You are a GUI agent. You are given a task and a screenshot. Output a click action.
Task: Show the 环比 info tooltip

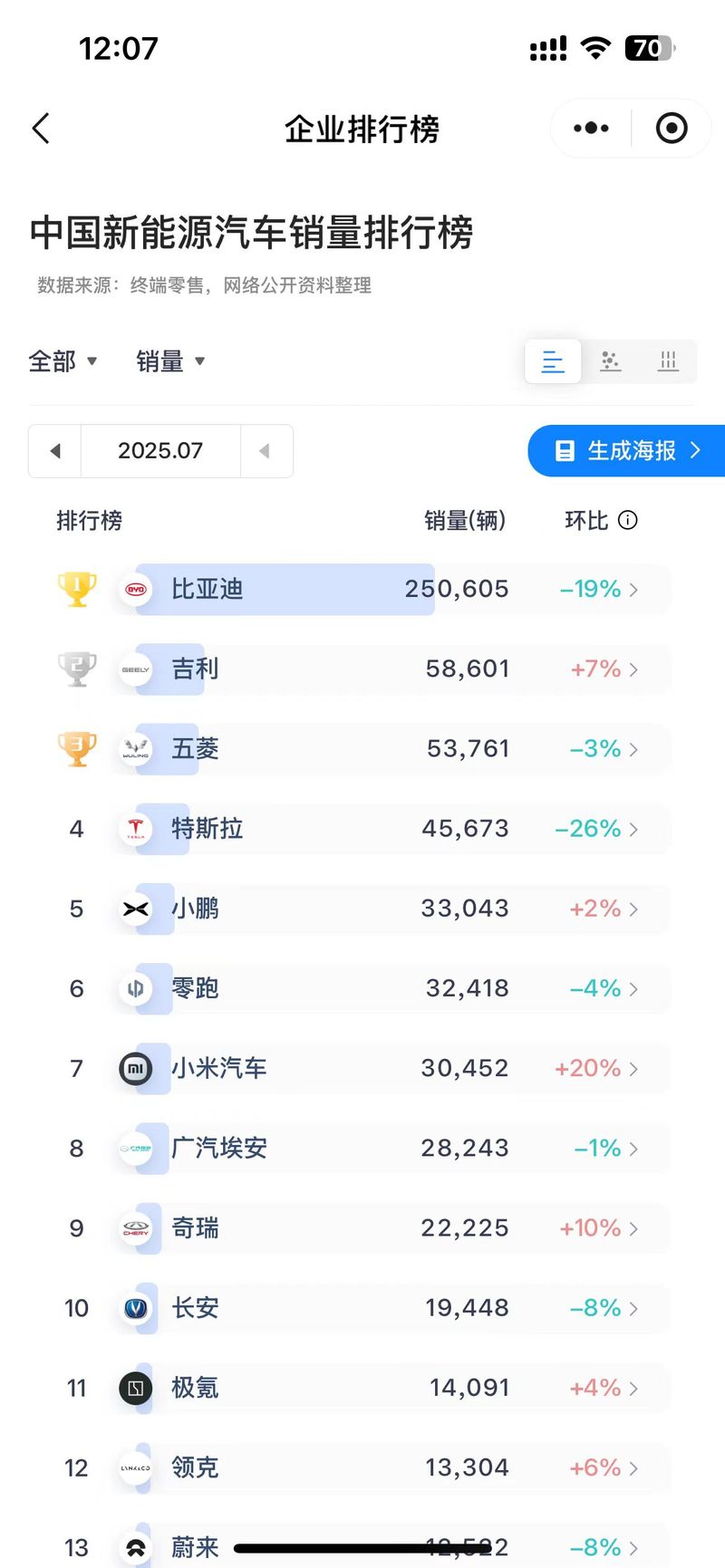coord(627,520)
